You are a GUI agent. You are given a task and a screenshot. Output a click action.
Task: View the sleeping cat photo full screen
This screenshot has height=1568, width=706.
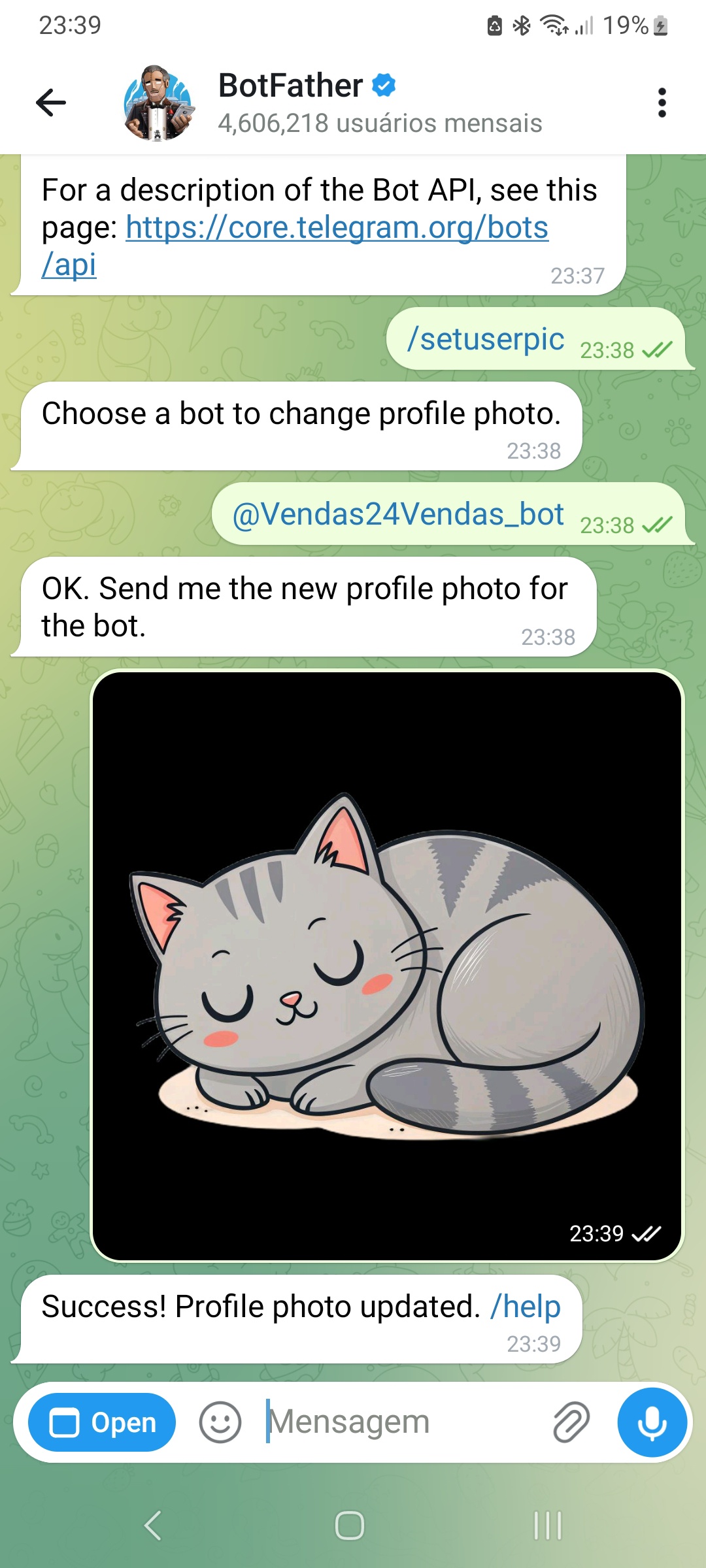pos(387,966)
